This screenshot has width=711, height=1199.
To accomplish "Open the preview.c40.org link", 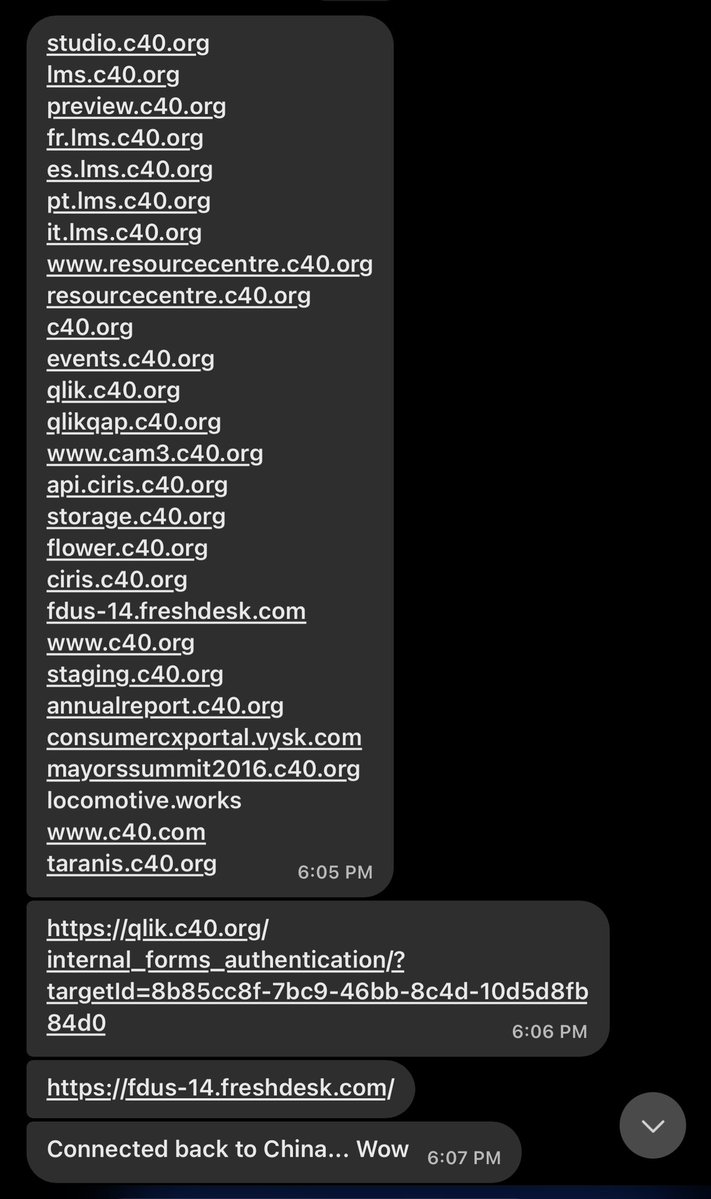I will pos(136,106).
